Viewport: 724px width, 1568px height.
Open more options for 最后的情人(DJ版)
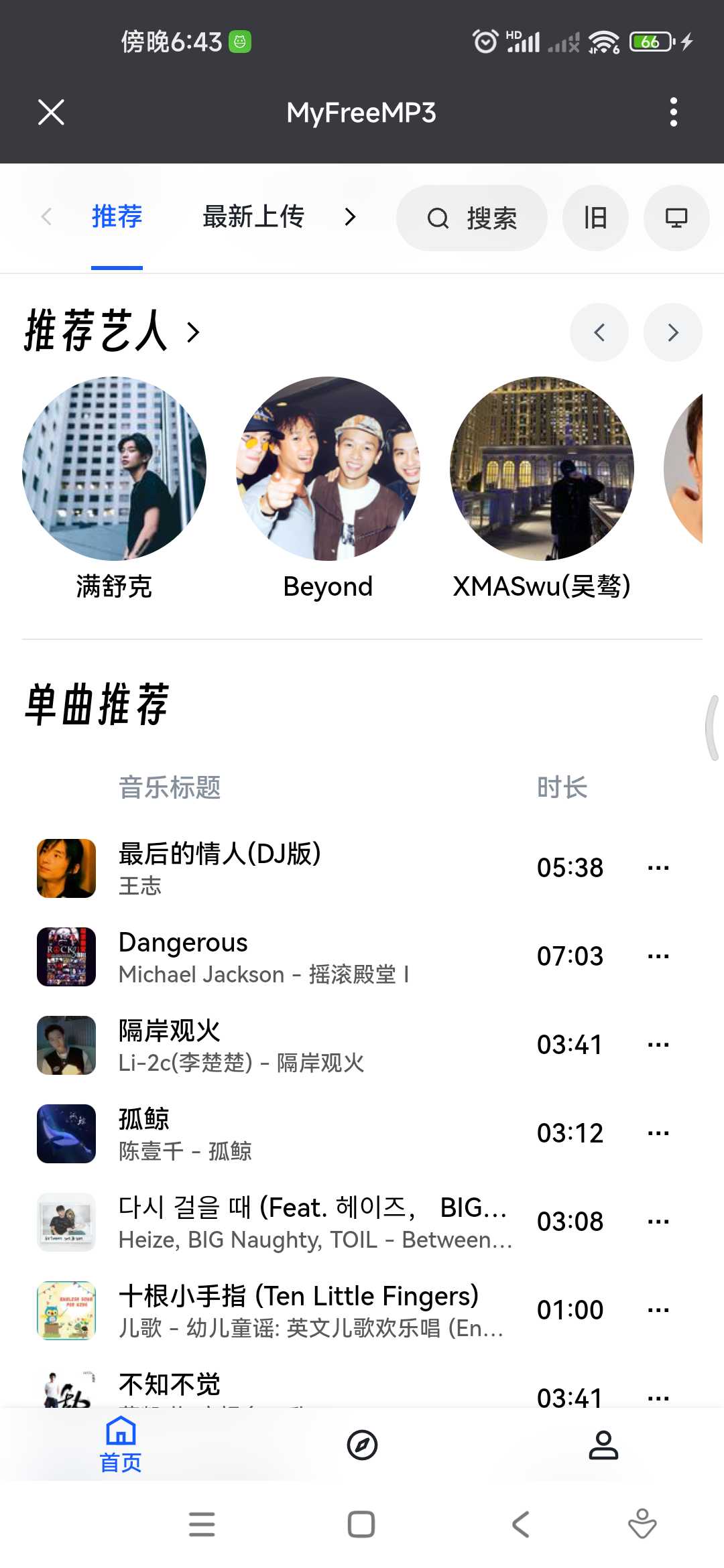pyautogui.click(x=658, y=867)
